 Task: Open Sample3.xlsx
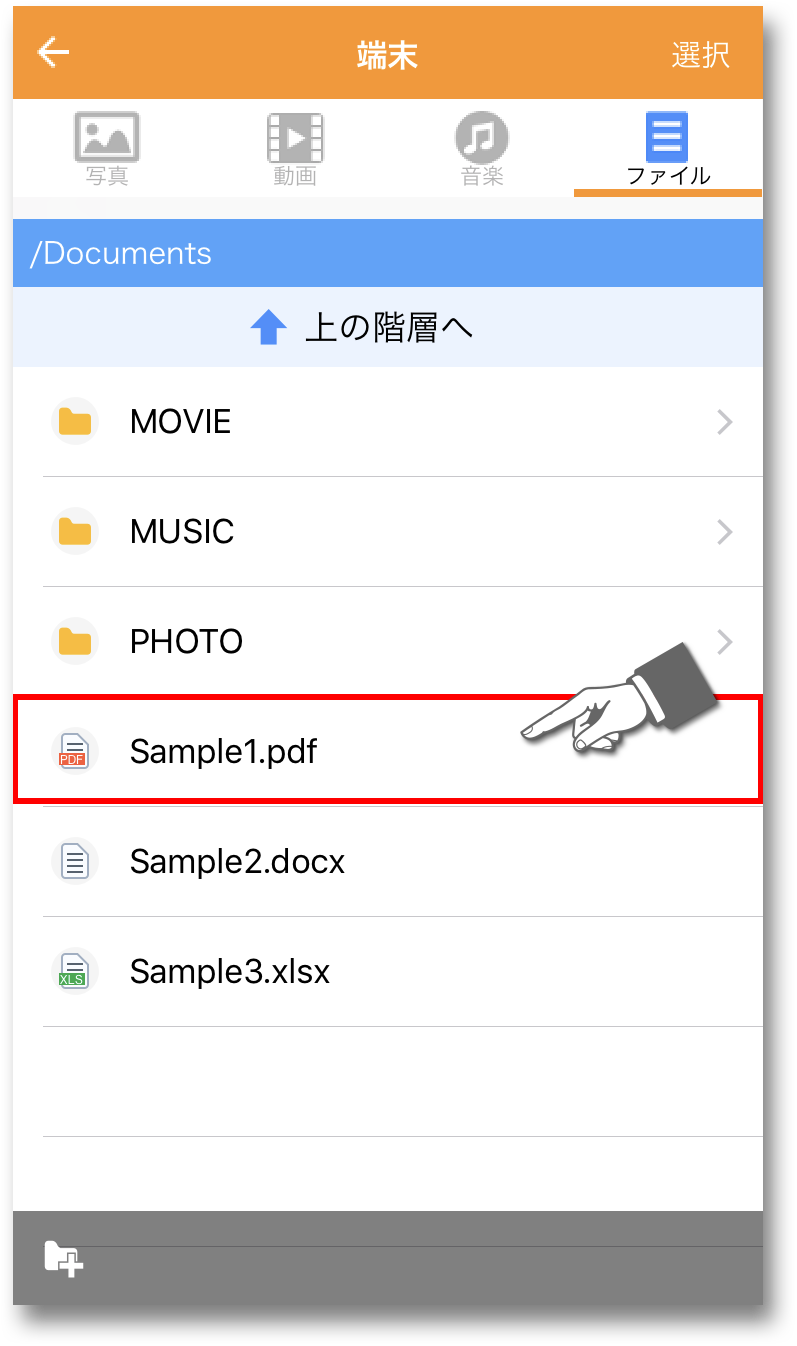pyautogui.click(x=388, y=971)
